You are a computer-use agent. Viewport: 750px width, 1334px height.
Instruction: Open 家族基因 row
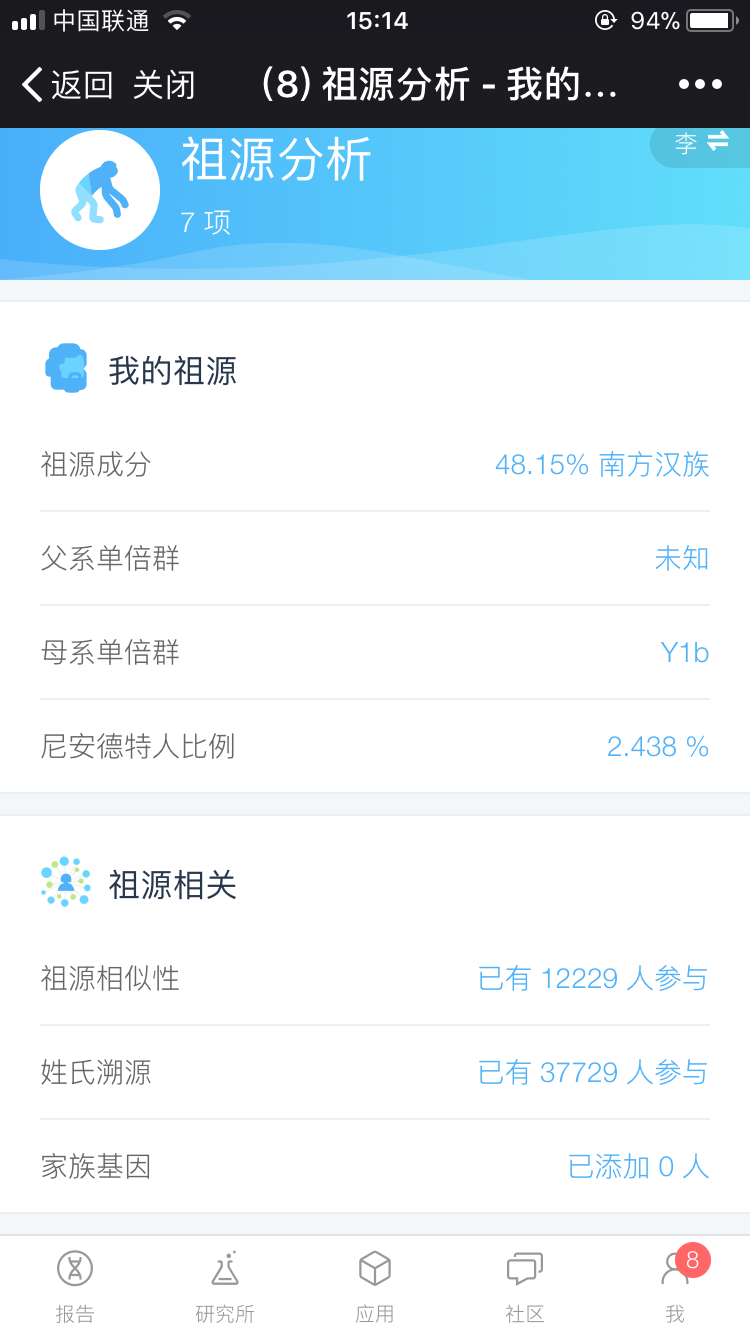[x=375, y=1166]
